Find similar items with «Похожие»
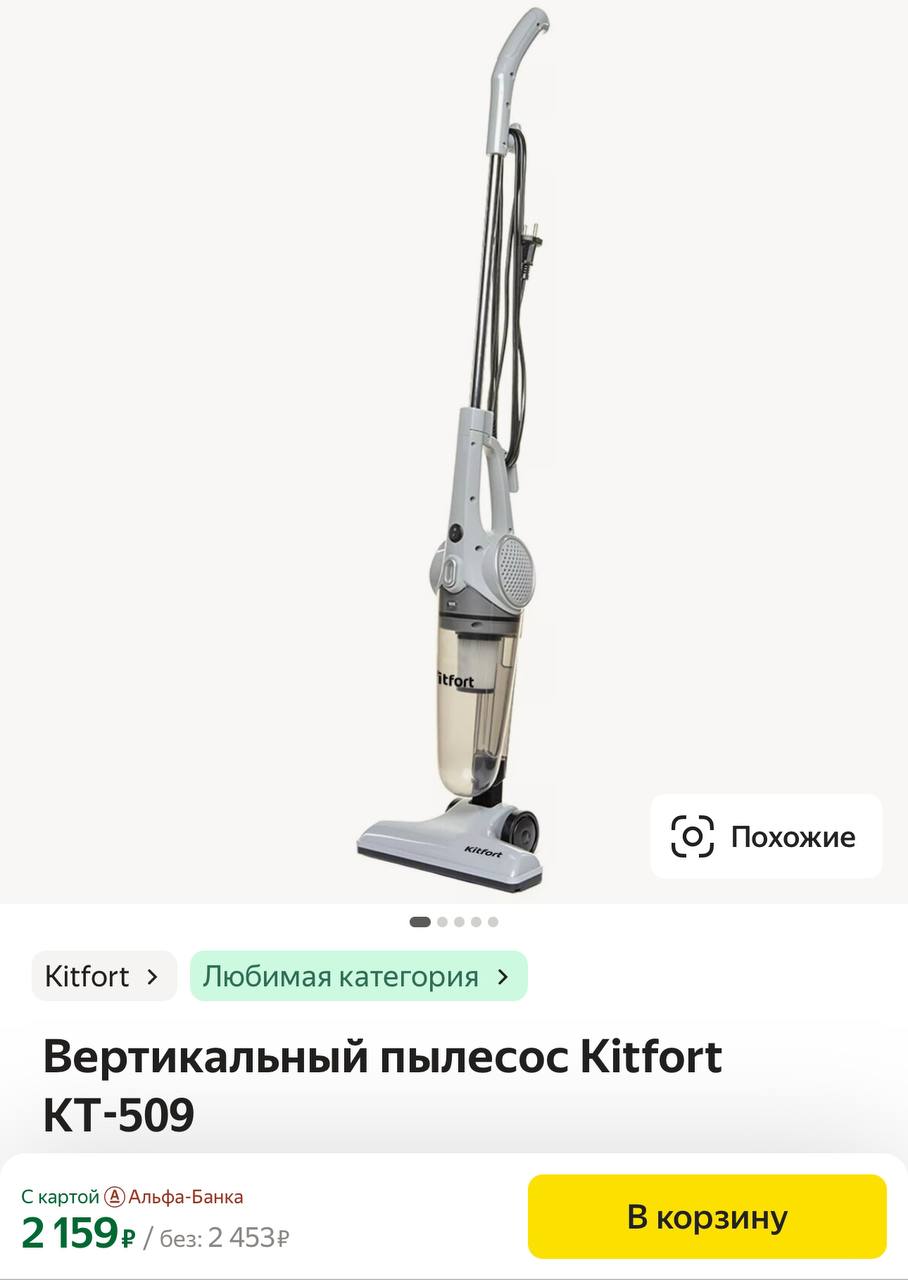The image size is (908, 1280). [766, 836]
